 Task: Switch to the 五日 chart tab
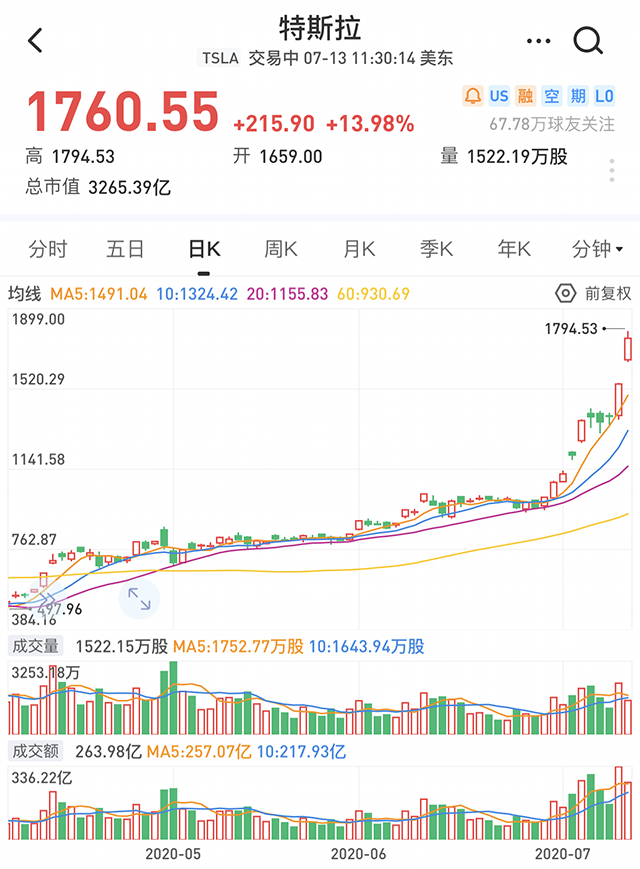tap(125, 249)
